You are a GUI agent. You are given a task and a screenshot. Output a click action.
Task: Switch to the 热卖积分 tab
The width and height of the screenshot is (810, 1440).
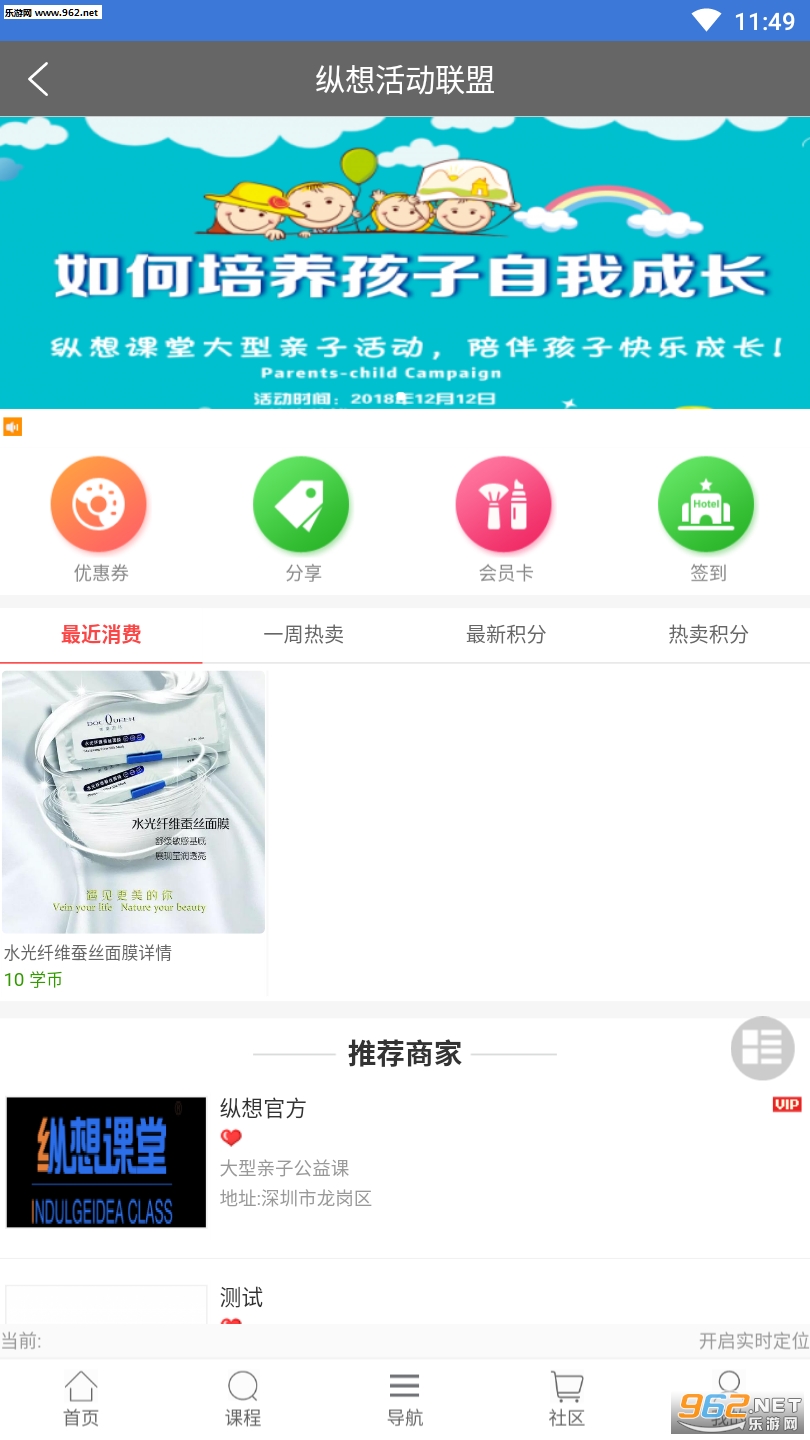click(x=708, y=634)
